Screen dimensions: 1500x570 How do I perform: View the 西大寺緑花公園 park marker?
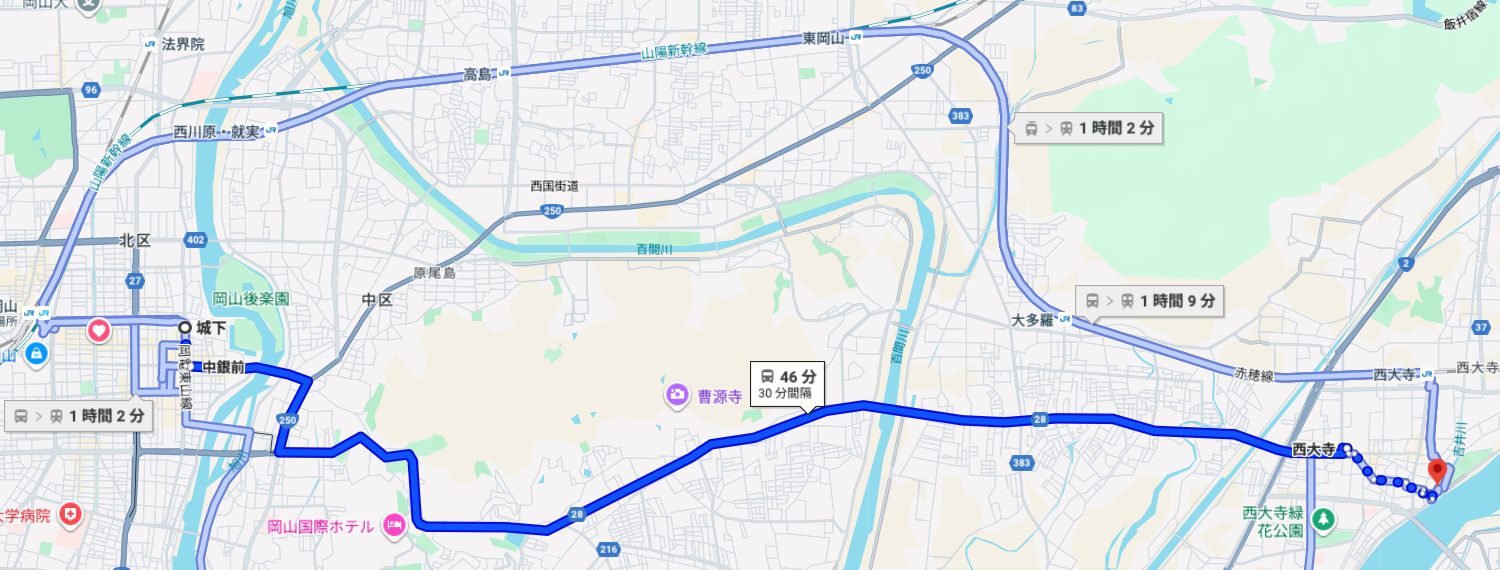tap(1323, 519)
